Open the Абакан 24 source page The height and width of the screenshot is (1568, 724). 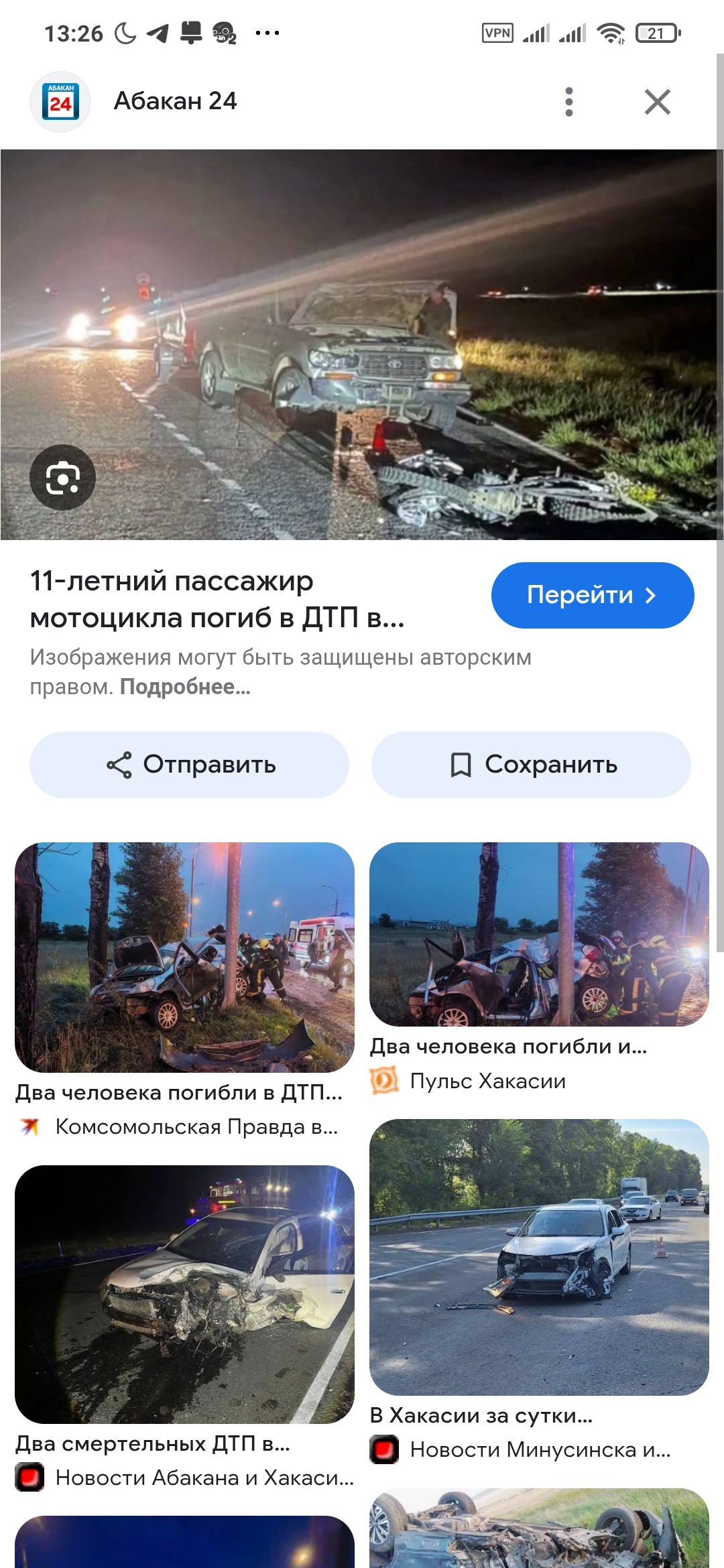click(174, 101)
